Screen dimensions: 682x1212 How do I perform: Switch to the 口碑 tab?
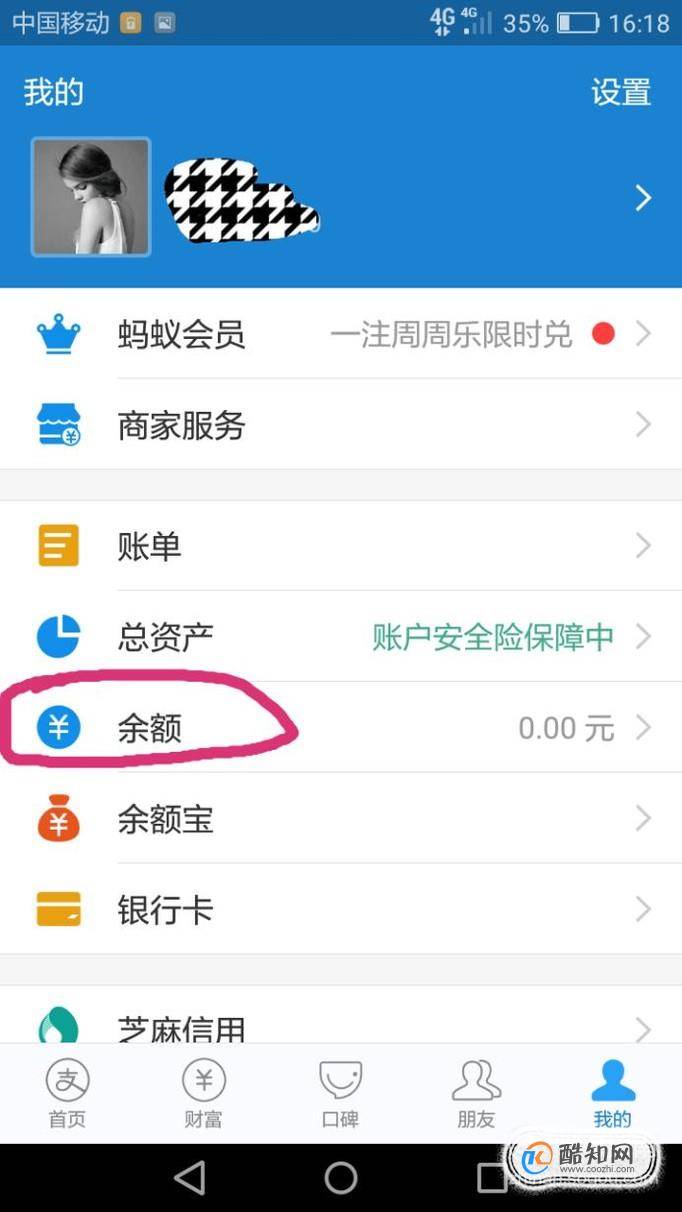click(341, 1094)
